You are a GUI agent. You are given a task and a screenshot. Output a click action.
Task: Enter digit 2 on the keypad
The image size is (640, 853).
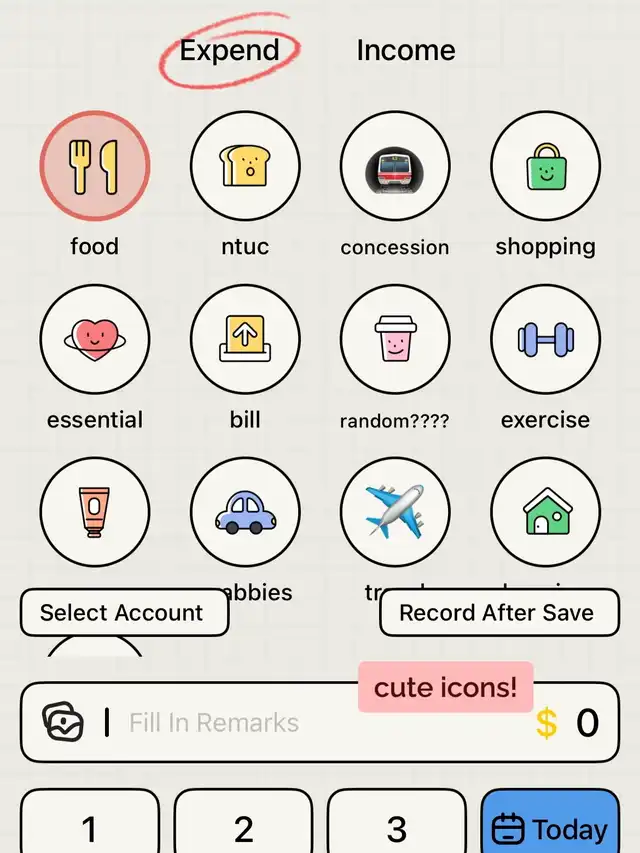(x=243, y=828)
